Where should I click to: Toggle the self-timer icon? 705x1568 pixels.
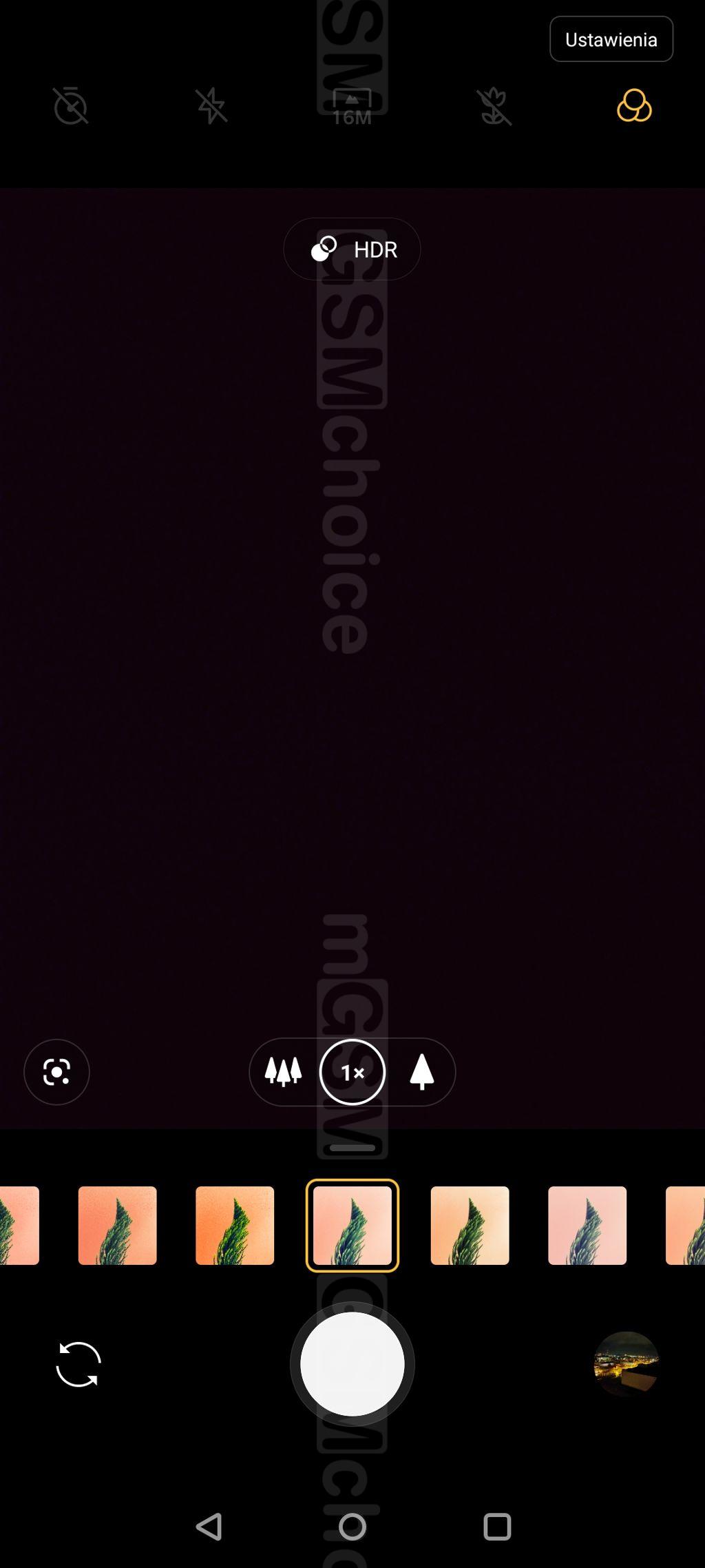point(71,106)
